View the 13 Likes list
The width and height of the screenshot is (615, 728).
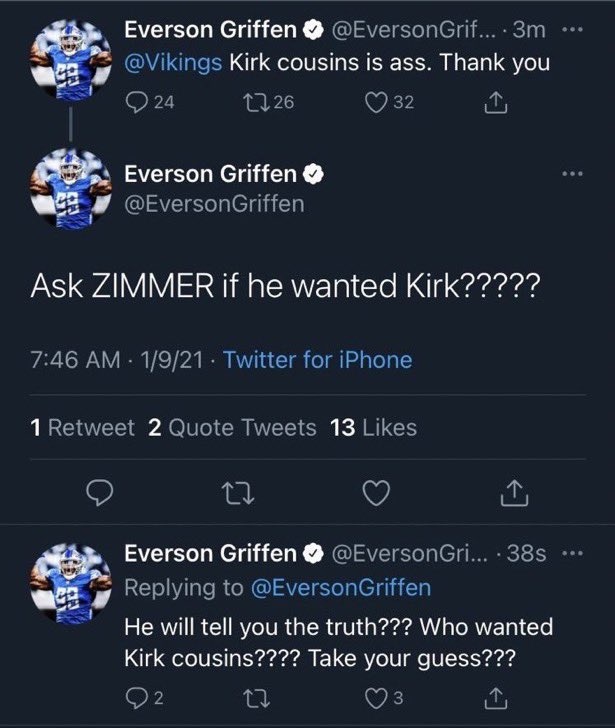click(373, 428)
